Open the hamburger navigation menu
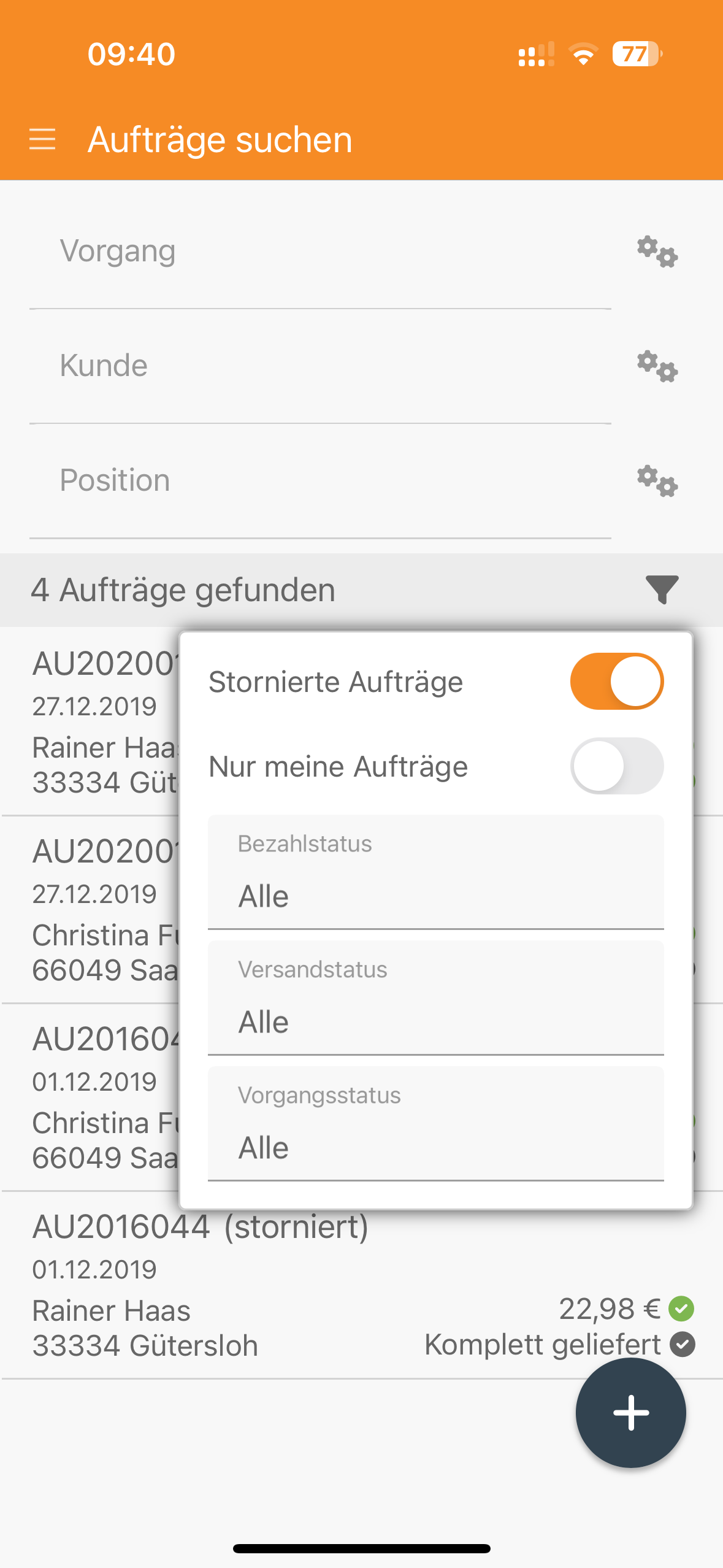 tap(44, 139)
